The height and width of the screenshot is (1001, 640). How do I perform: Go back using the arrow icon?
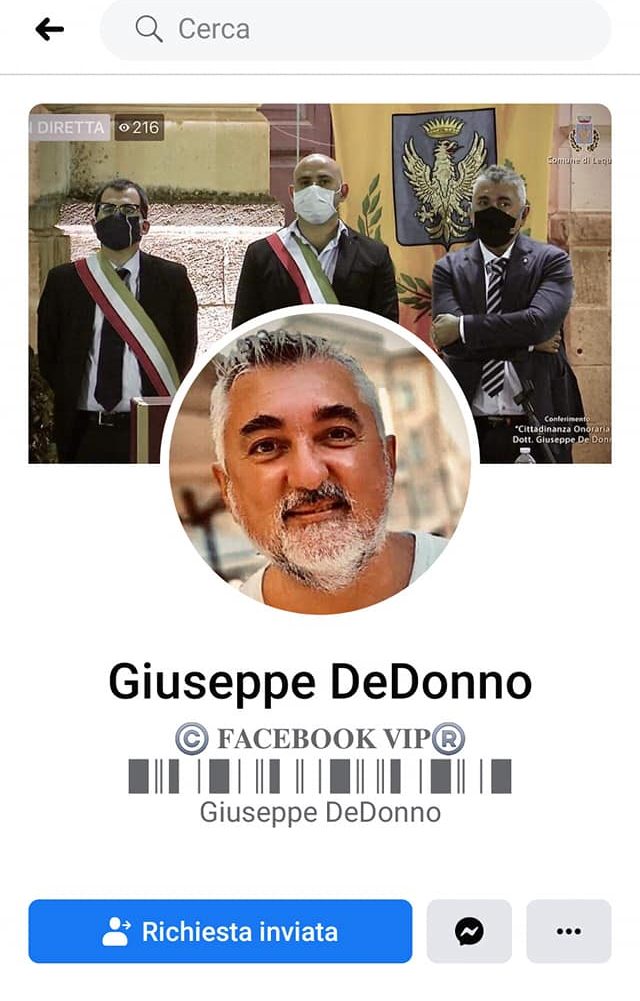click(x=49, y=30)
